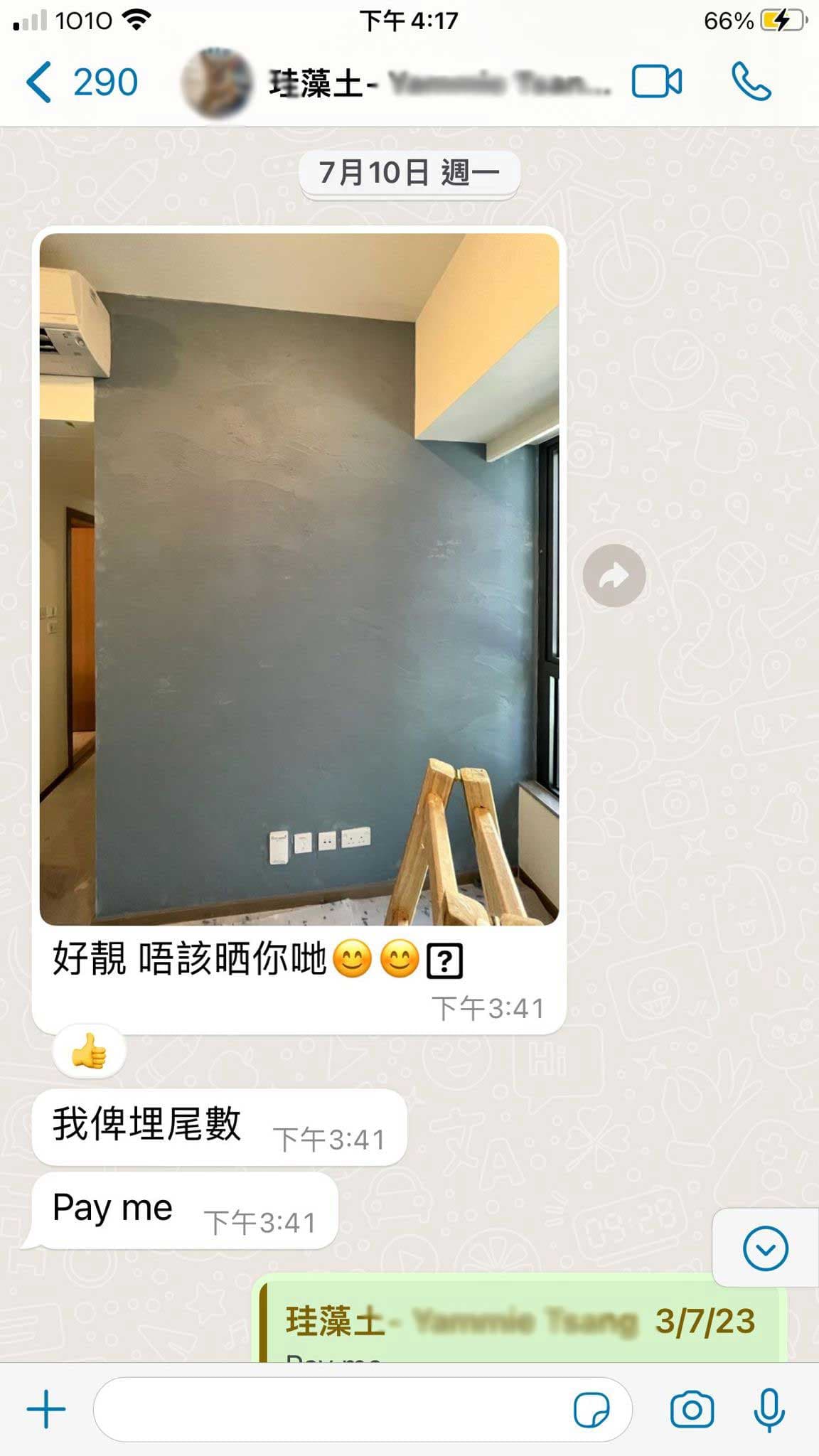Go back to the chats list

tap(80, 82)
